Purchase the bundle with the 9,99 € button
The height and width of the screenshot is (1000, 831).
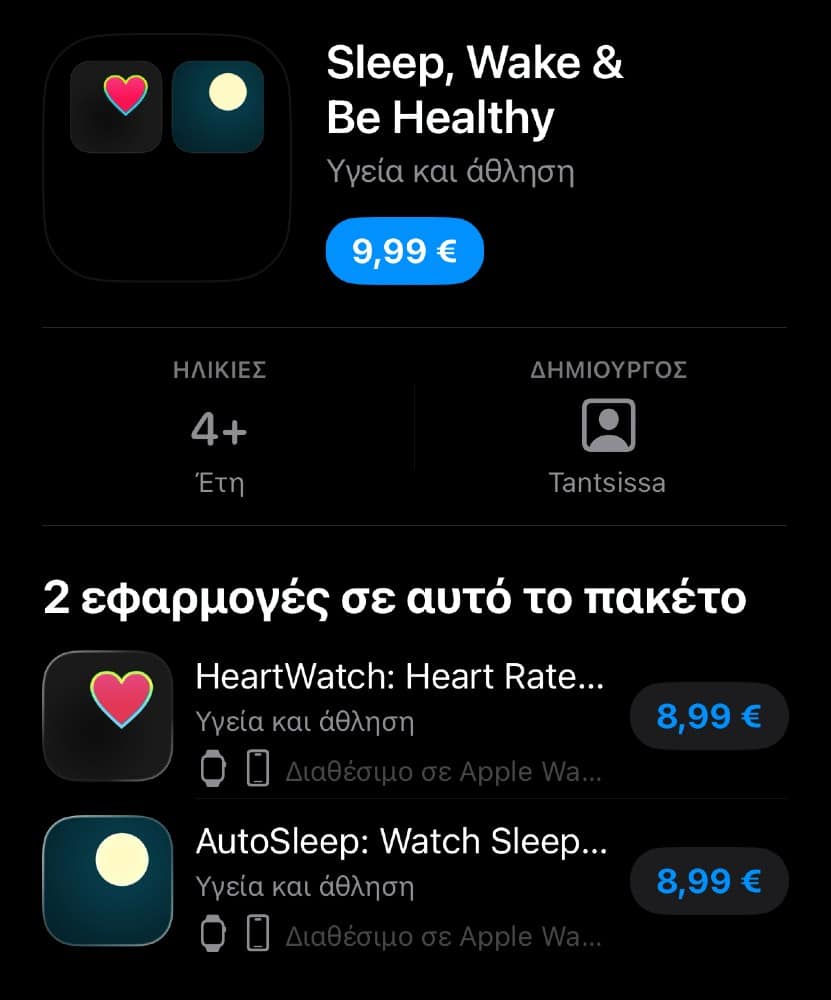click(404, 251)
